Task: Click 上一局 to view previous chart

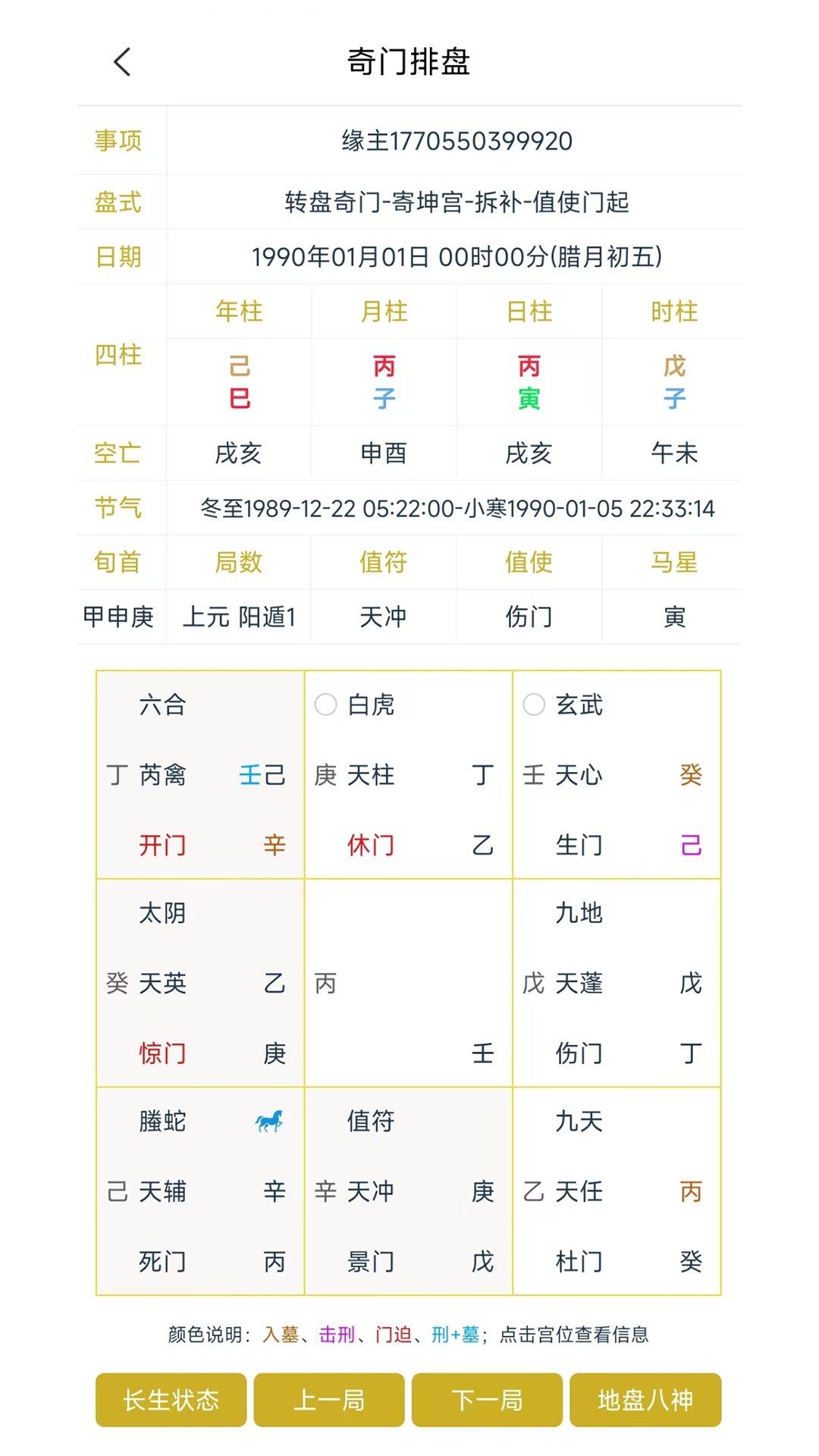Action: tap(328, 1400)
